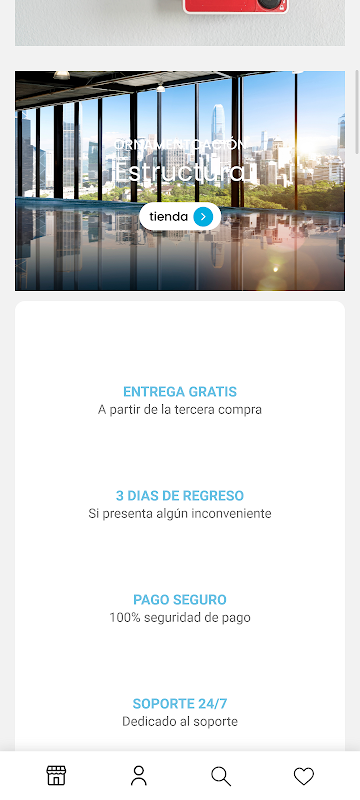This screenshot has height=800, width=360.
Task: Open the store tab in bottom bar
Action: click(x=56, y=776)
